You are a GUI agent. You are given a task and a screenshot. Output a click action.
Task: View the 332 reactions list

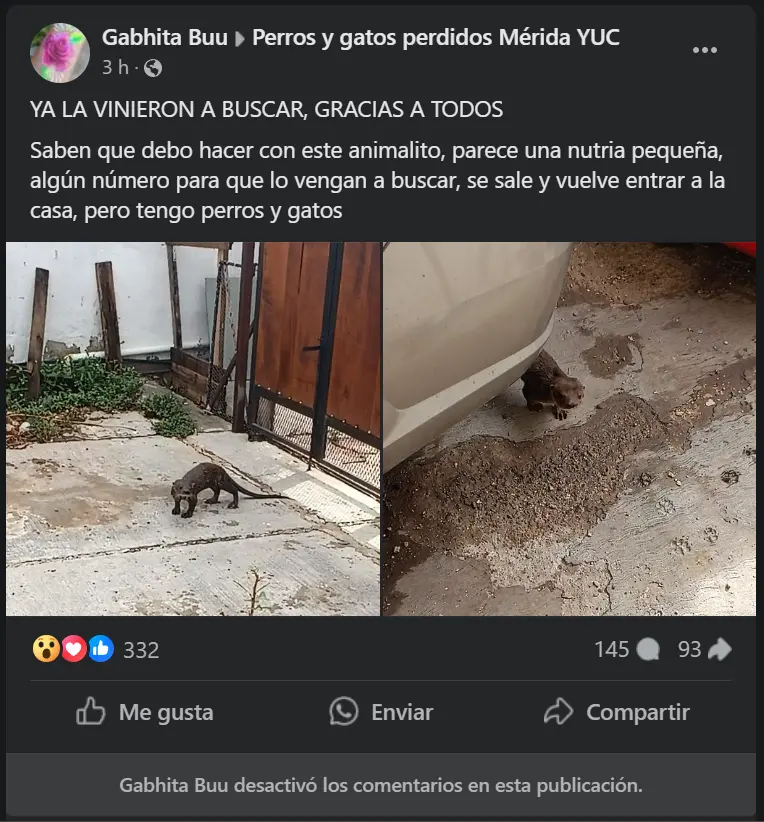point(140,650)
